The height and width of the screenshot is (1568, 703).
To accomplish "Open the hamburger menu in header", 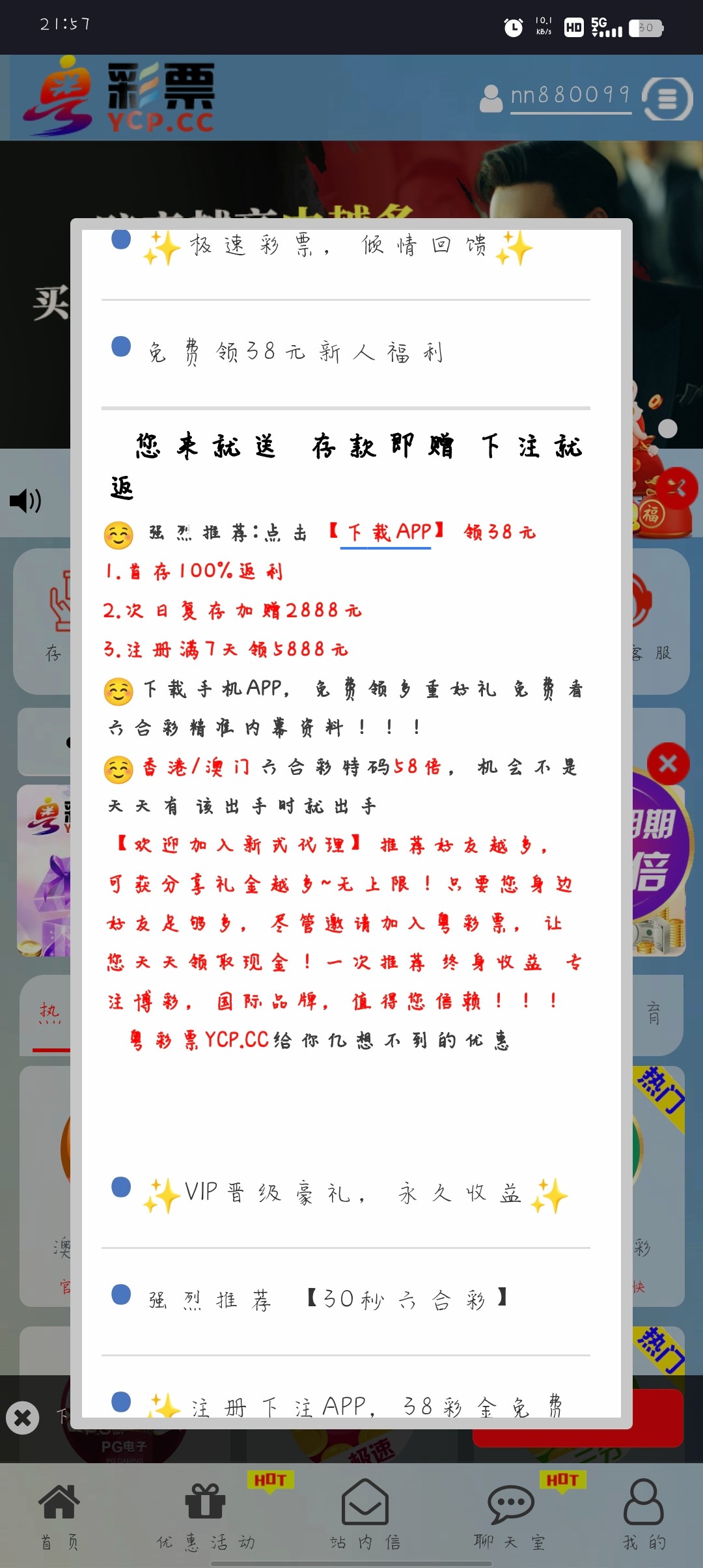I will pyautogui.click(x=667, y=99).
